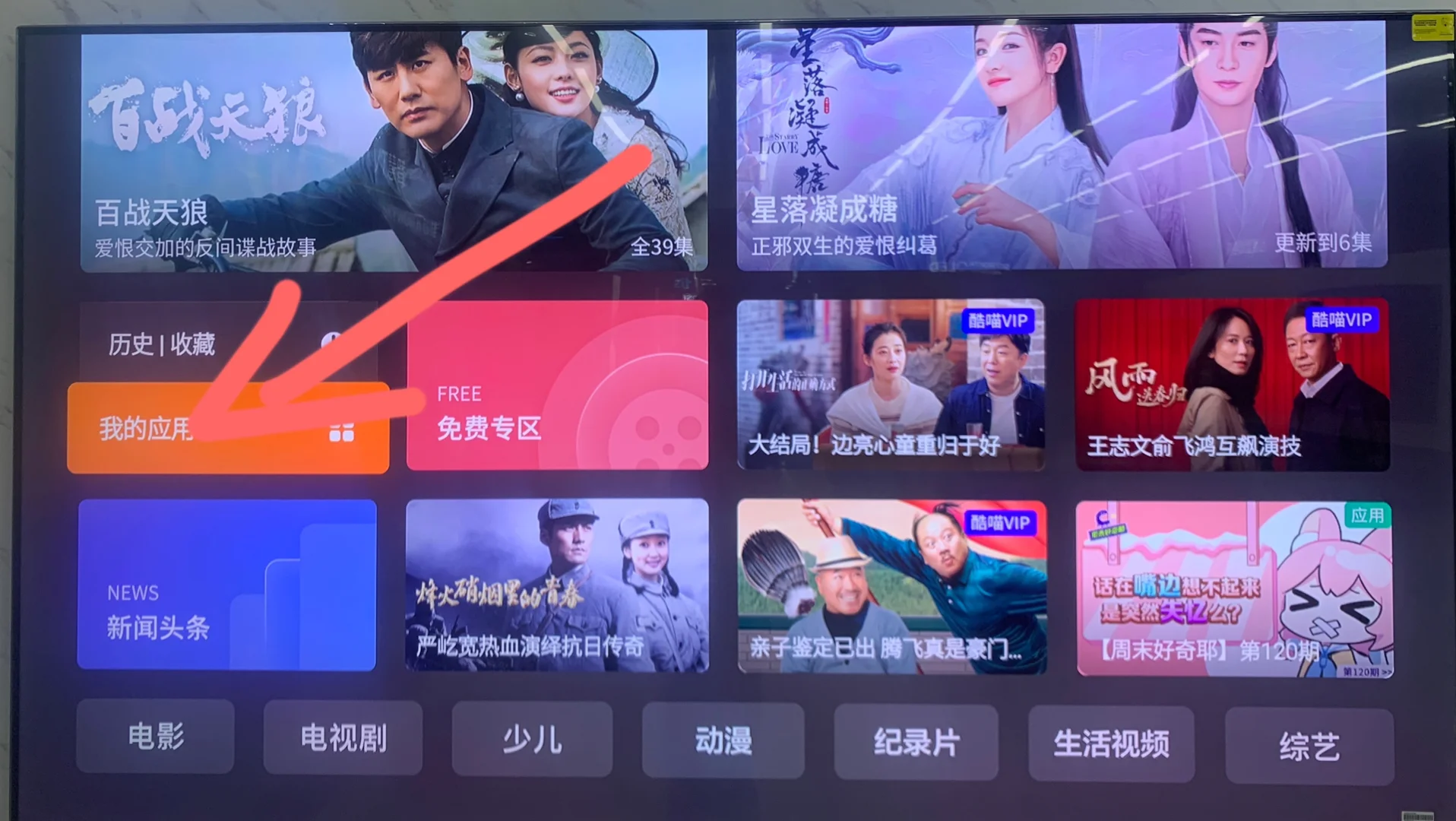The height and width of the screenshot is (821, 1456).
Task: Open 历史 | 收藏 history and favorites
Action: point(228,344)
